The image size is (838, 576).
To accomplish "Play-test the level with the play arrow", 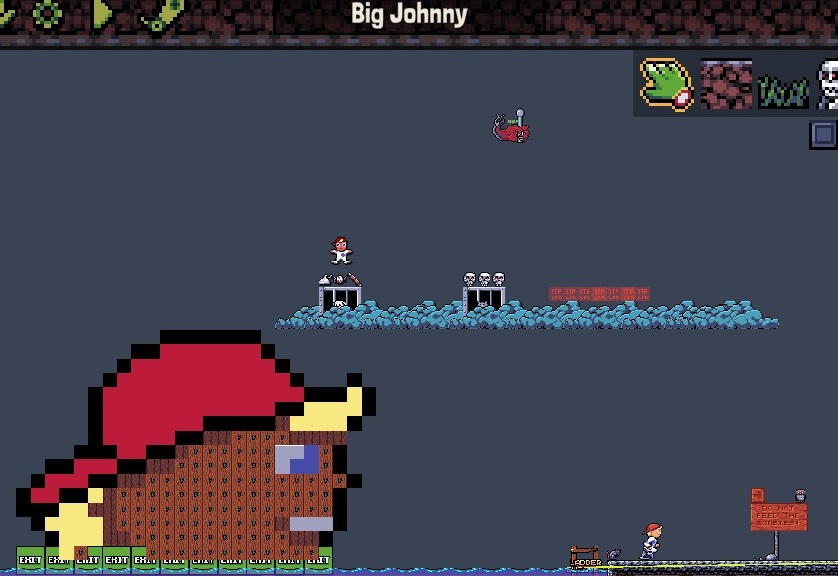I will [x=102, y=13].
